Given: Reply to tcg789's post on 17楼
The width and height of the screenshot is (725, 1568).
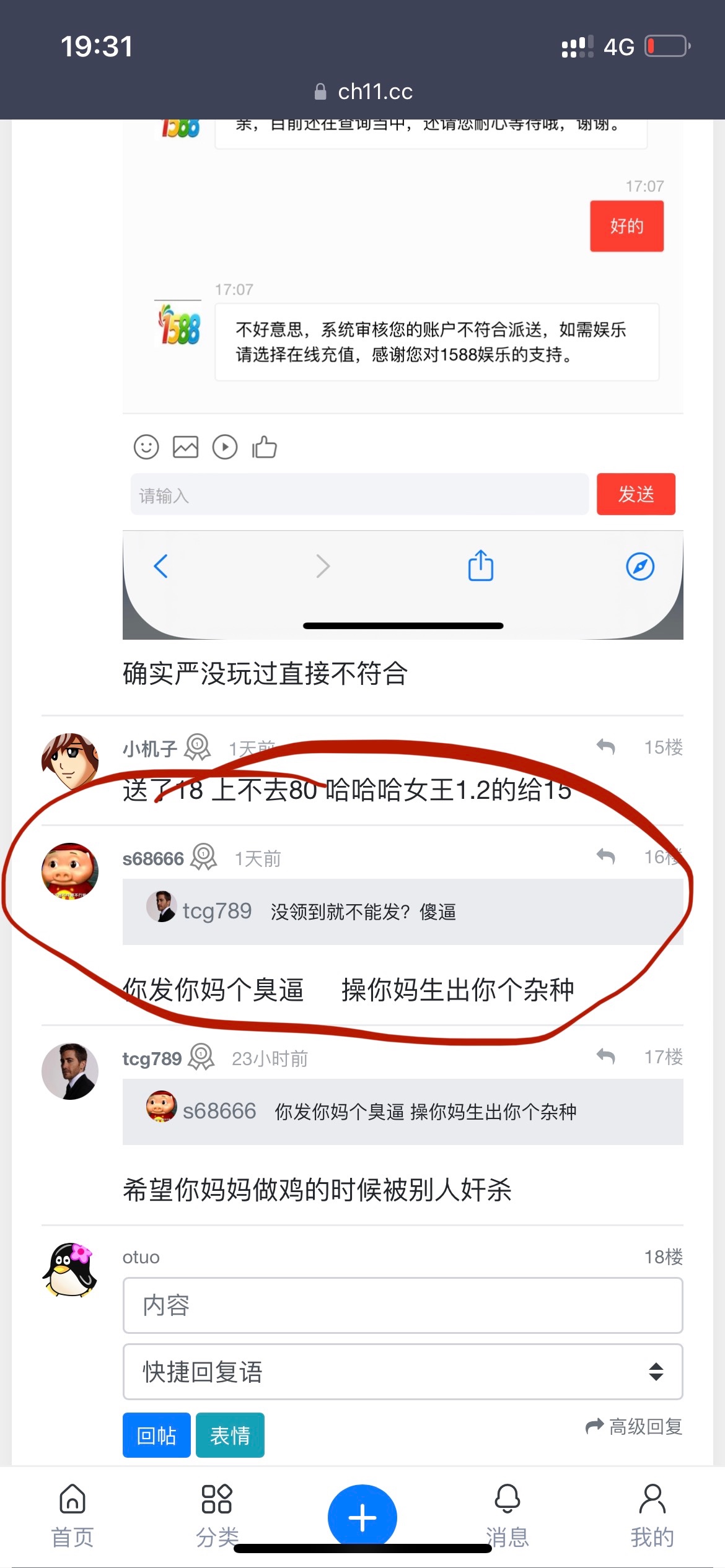Looking at the screenshot, I should 606,1056.
